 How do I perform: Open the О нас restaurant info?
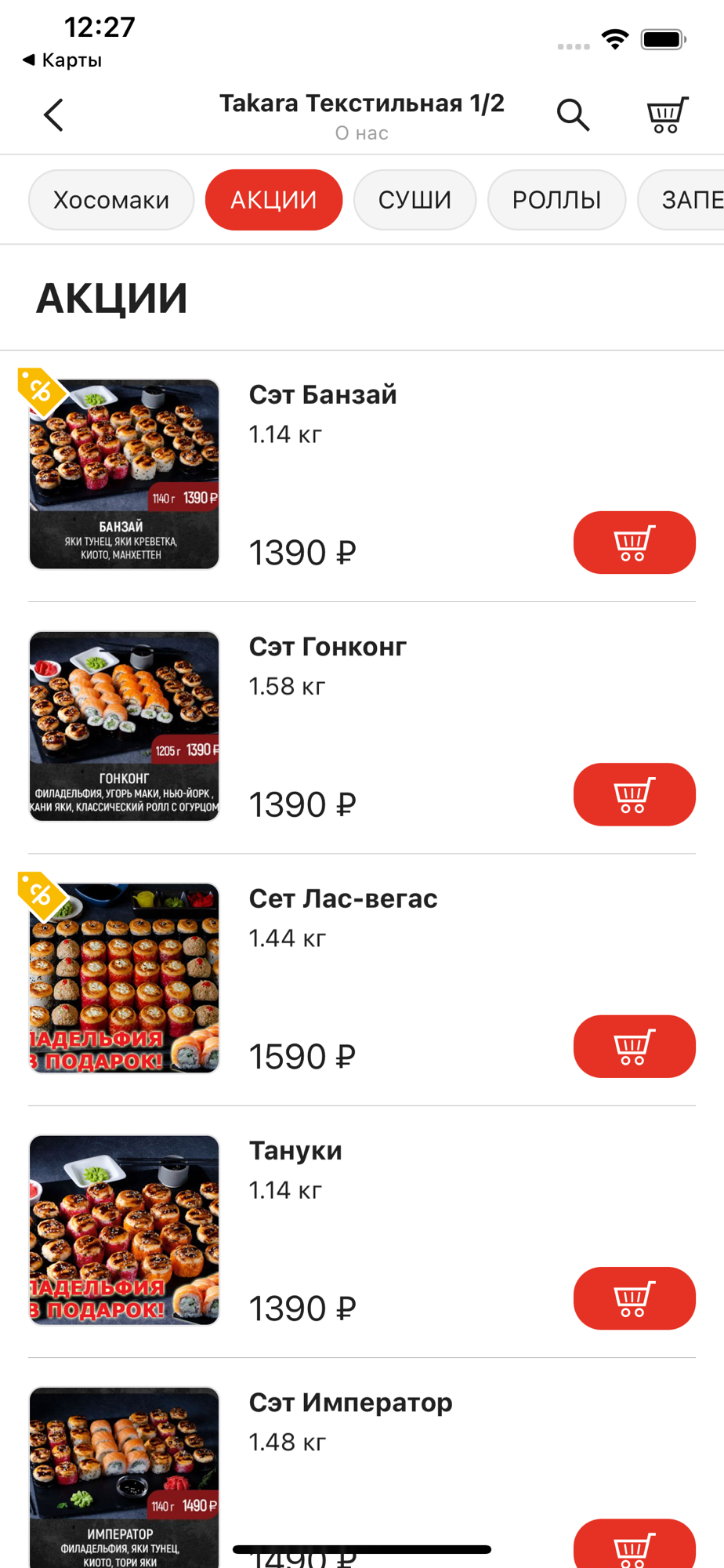tap(361, 133)
